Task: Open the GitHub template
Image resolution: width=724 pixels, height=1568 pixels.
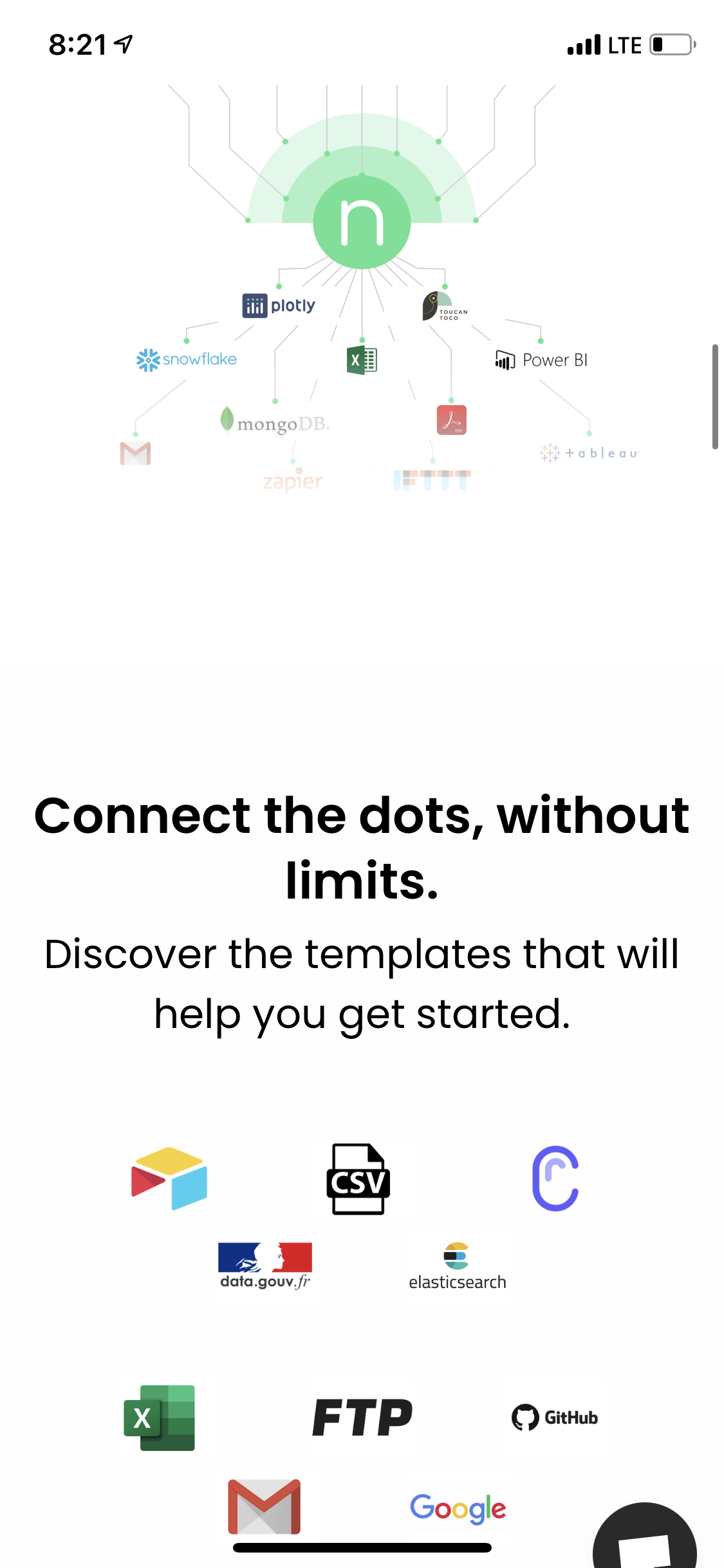Action: 555,1417
